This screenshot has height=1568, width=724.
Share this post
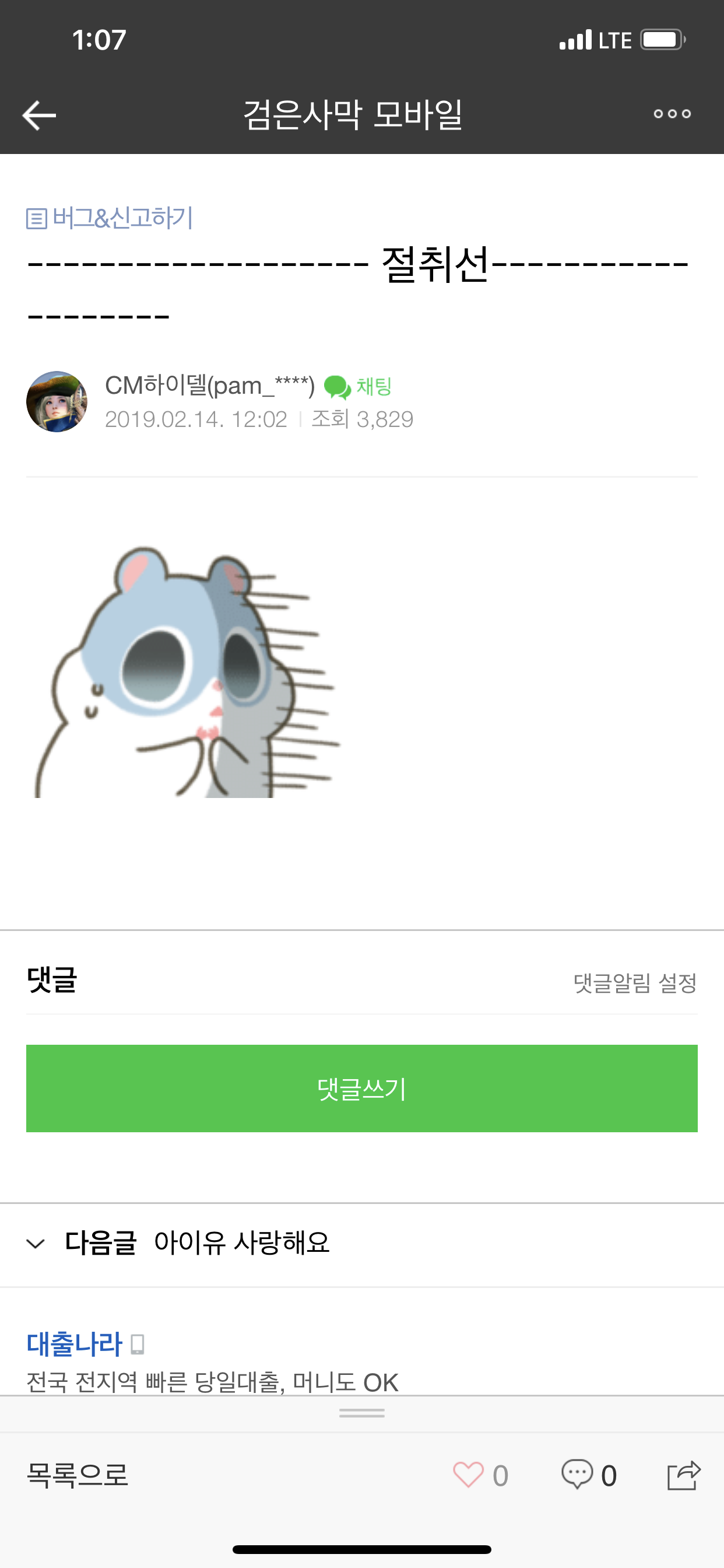tap(683, 1475)
